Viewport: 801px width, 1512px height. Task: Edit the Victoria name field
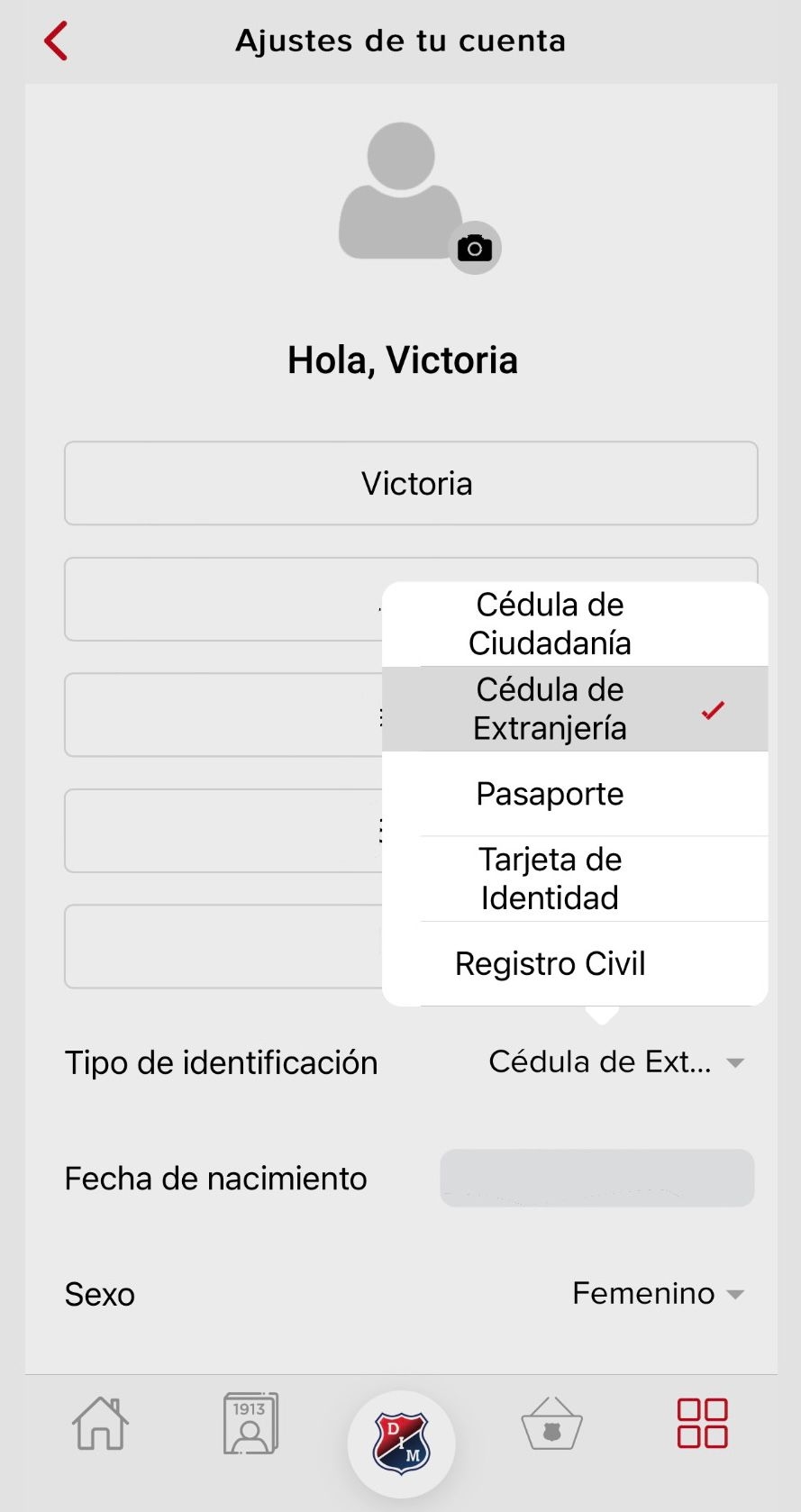tap(411, 484)
